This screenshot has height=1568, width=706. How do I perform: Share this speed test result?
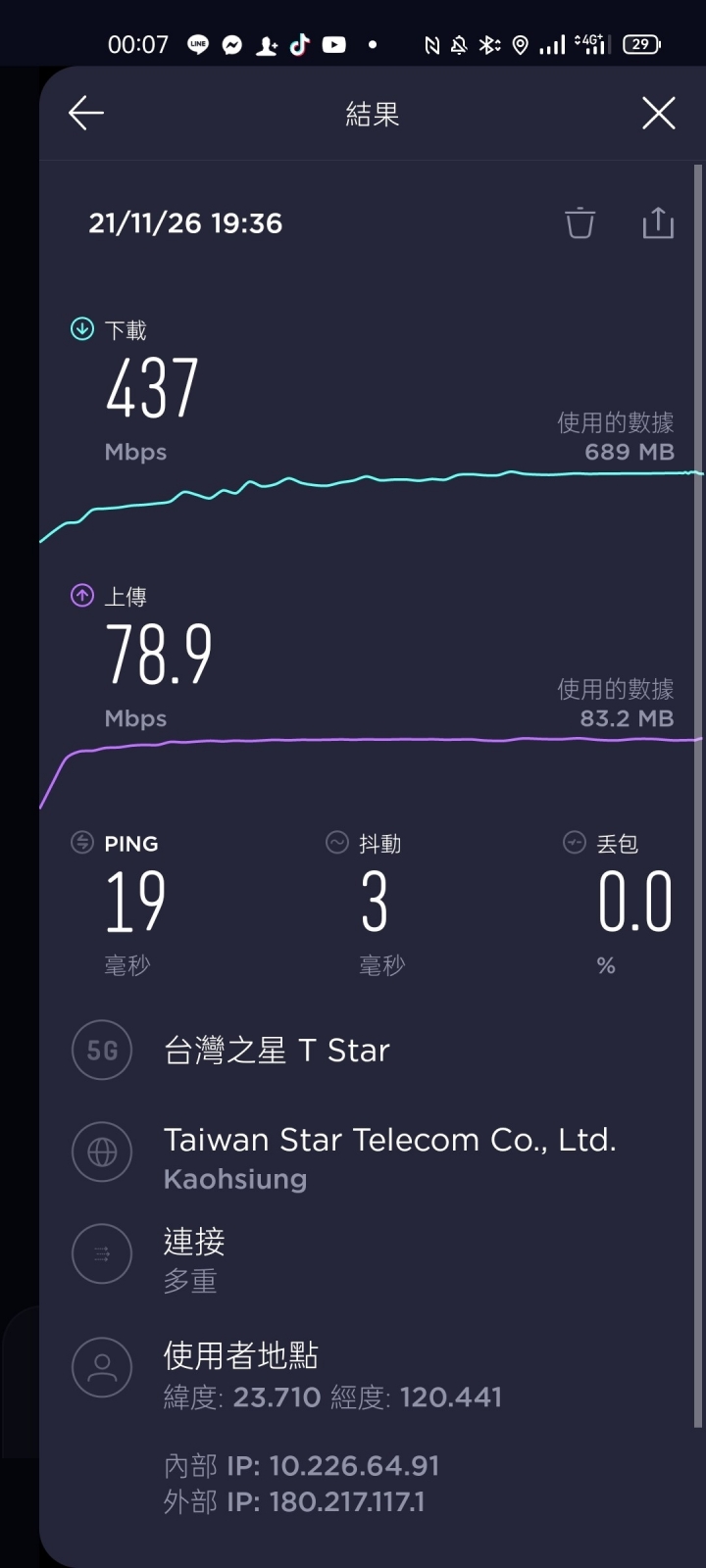tap(658, 222)
